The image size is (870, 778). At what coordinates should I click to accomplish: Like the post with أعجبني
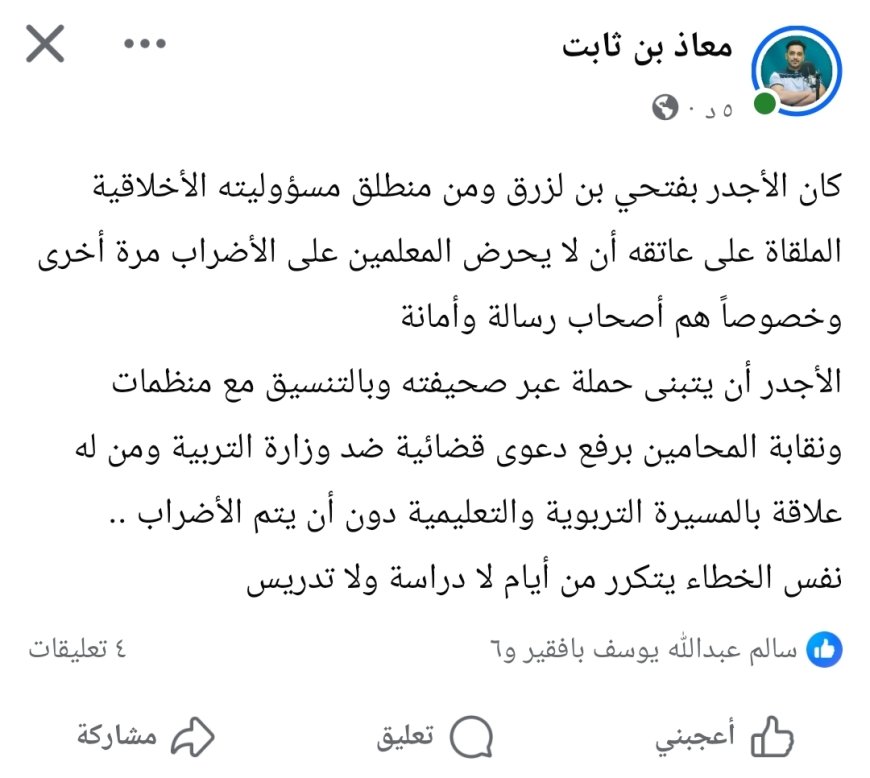[x=724, y=737]
